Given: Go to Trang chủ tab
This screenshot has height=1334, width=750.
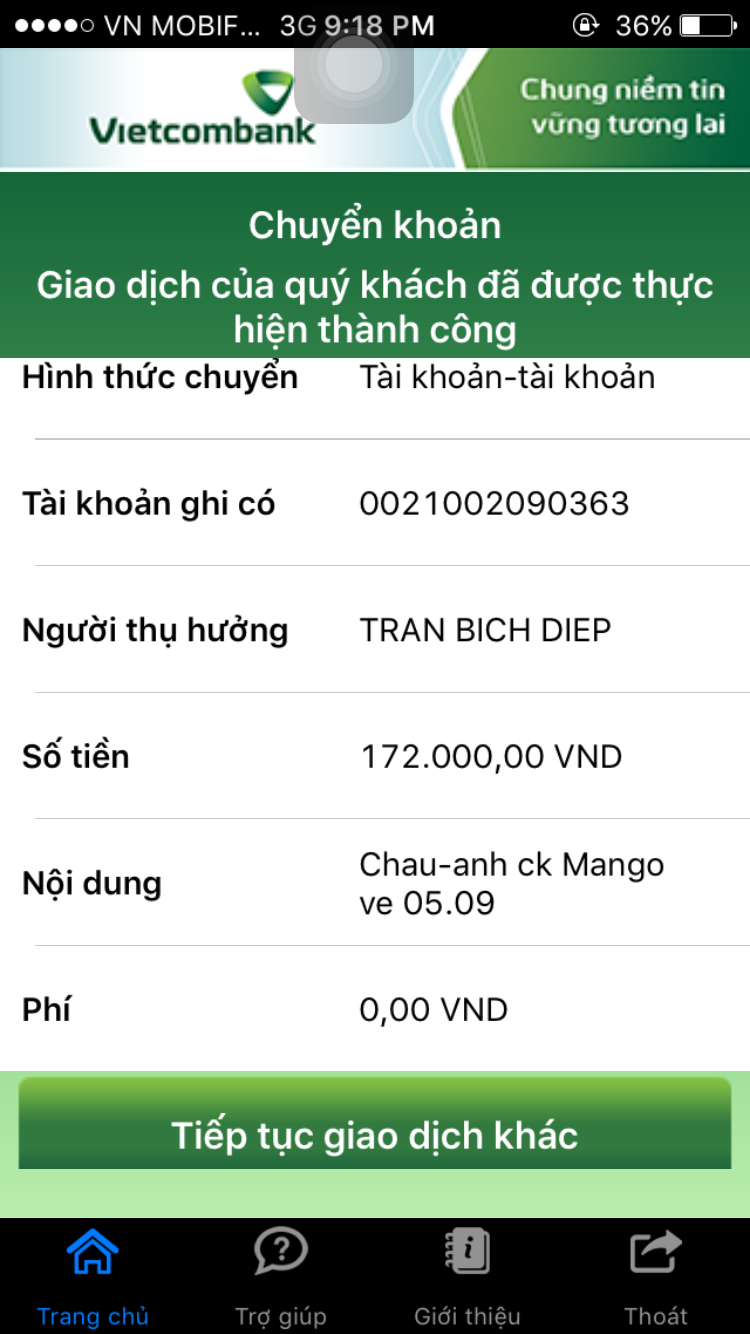Looking at the screenshot, I should click(92, 1276).
